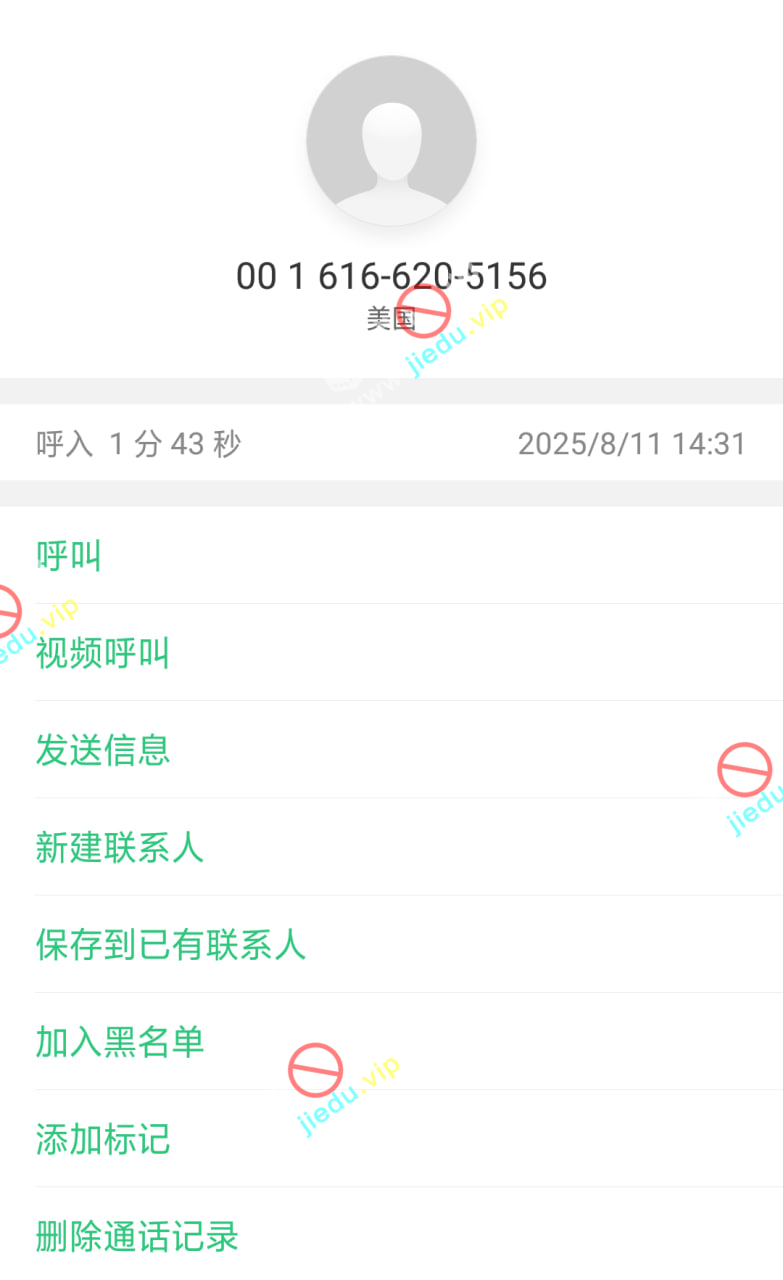
Task: Send a message via 发送信息
Action: point(103,750)
